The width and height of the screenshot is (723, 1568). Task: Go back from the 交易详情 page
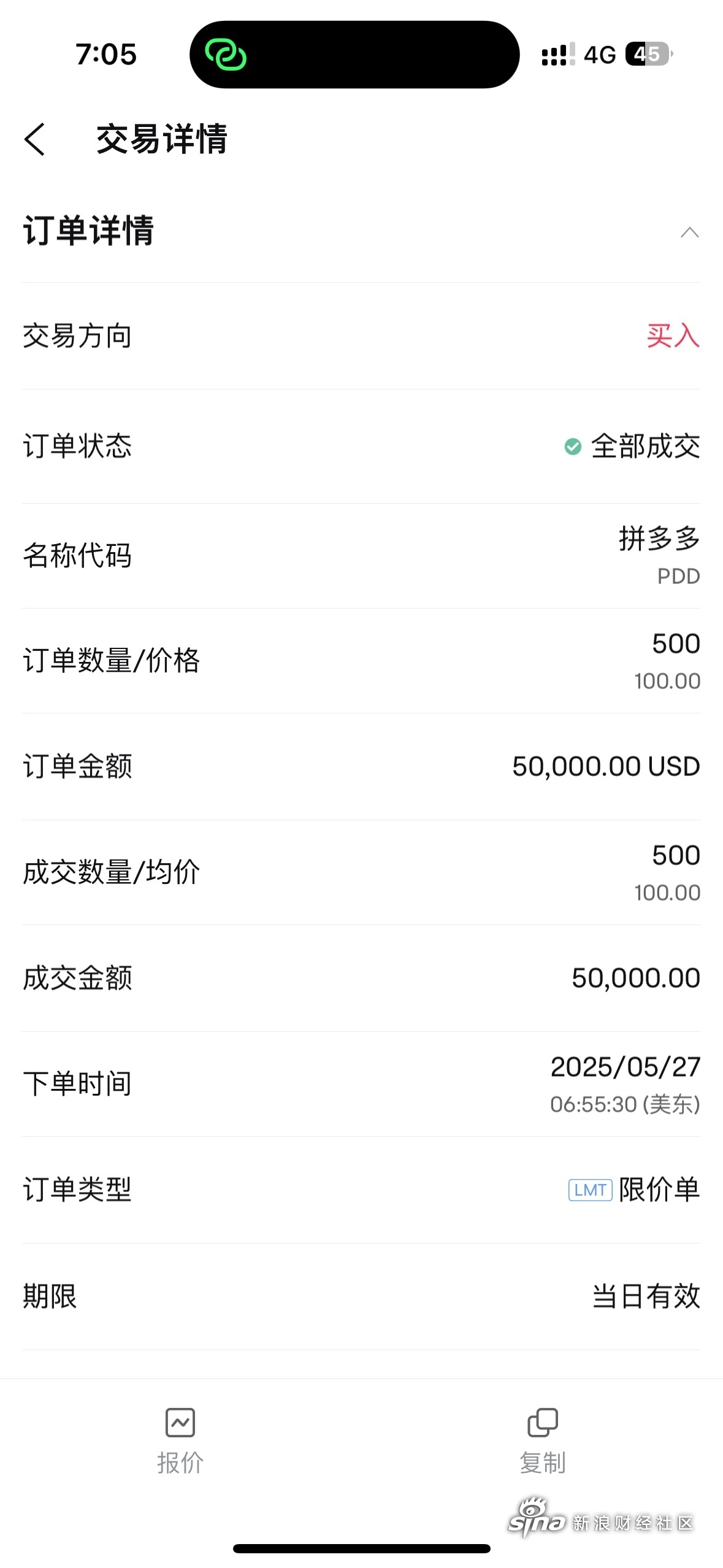click(x=35, y=139)
